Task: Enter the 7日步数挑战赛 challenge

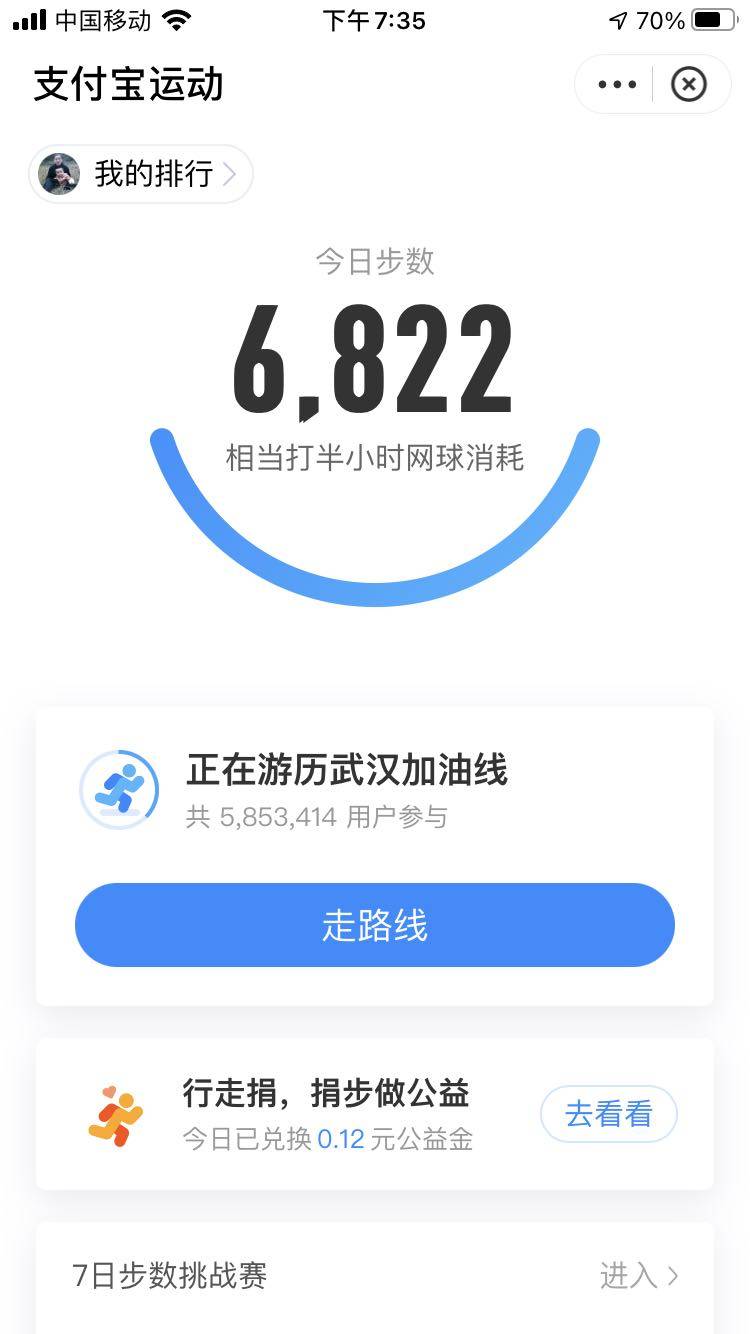Action: pyautogui.click(x=638, y=1276)
